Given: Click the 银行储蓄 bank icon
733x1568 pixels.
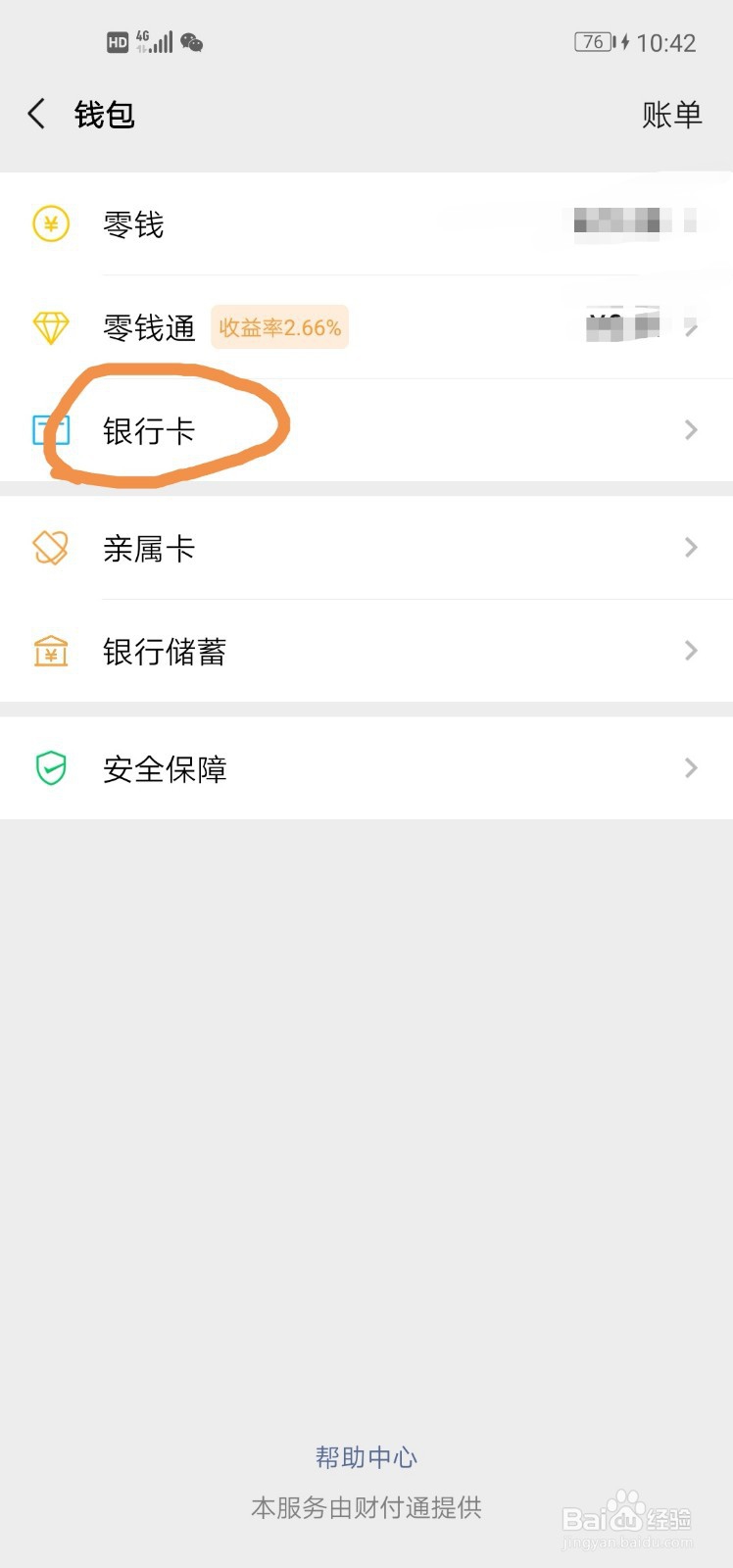Looking at the screenshot, I should coord(50,650).
